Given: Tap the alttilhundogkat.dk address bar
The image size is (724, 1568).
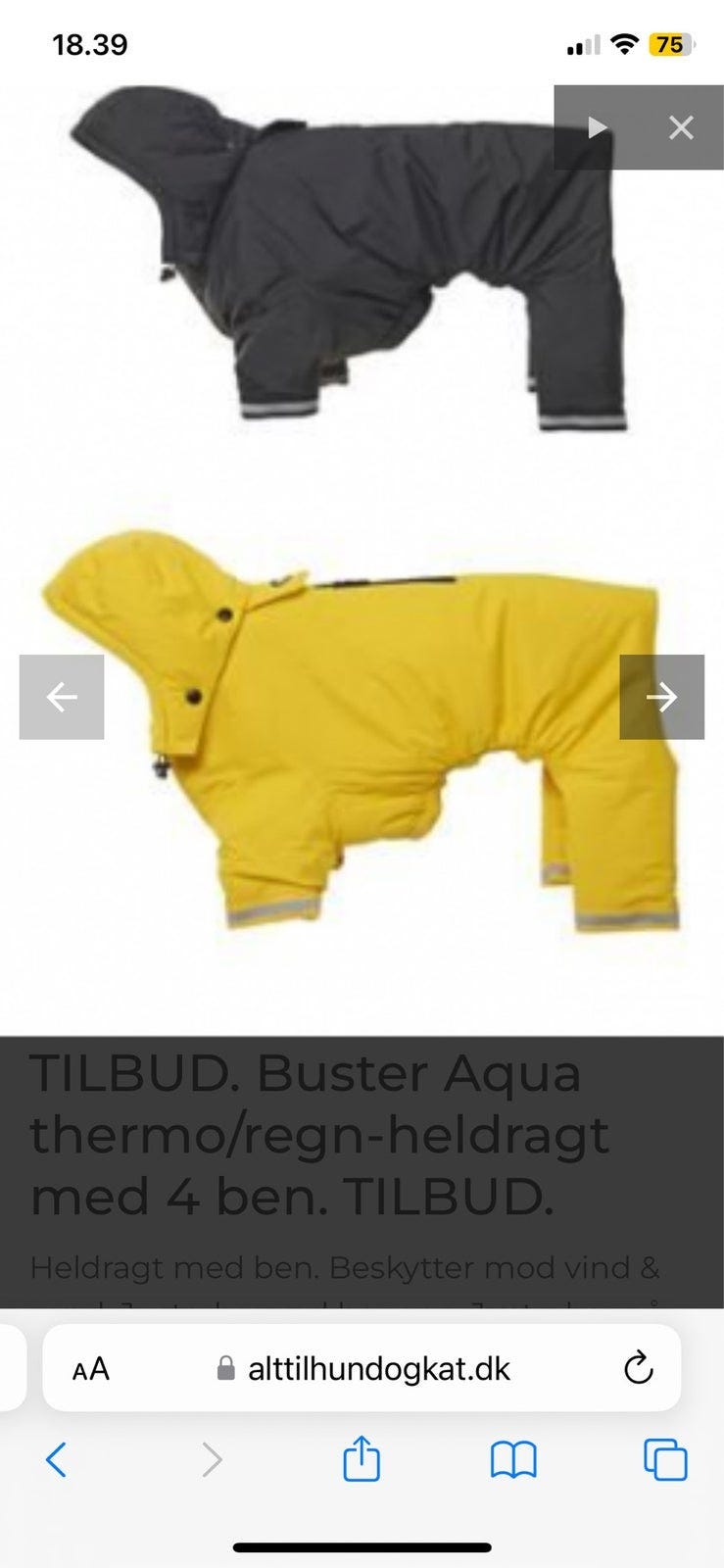Looking at the screenshot, I should pyautogui.click(x=378, y=1369).
